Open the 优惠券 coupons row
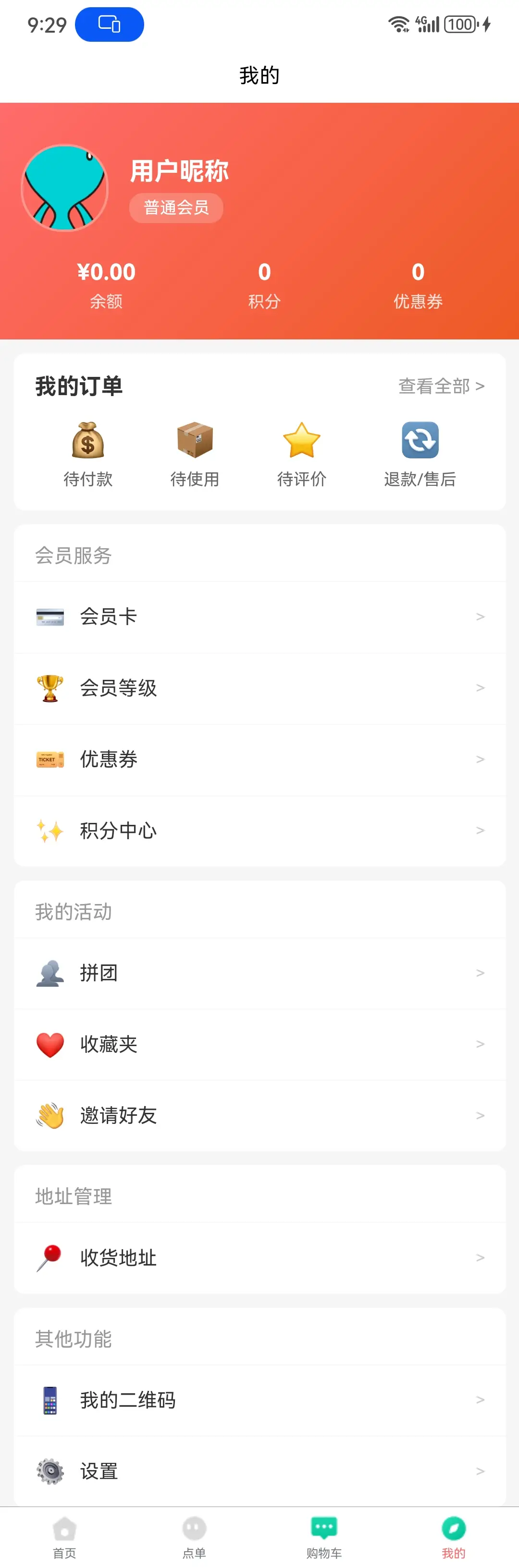 [x=259, y=759]
